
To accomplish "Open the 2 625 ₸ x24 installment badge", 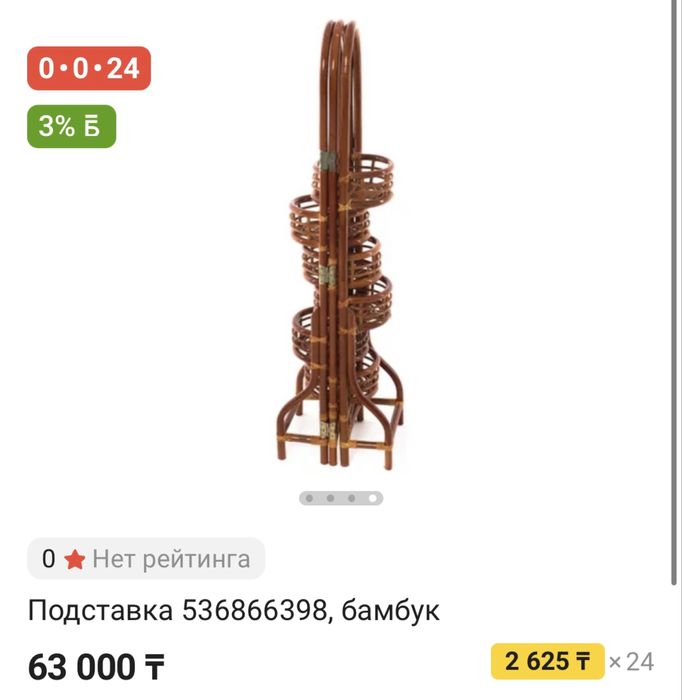I will [x=548, y=661].
